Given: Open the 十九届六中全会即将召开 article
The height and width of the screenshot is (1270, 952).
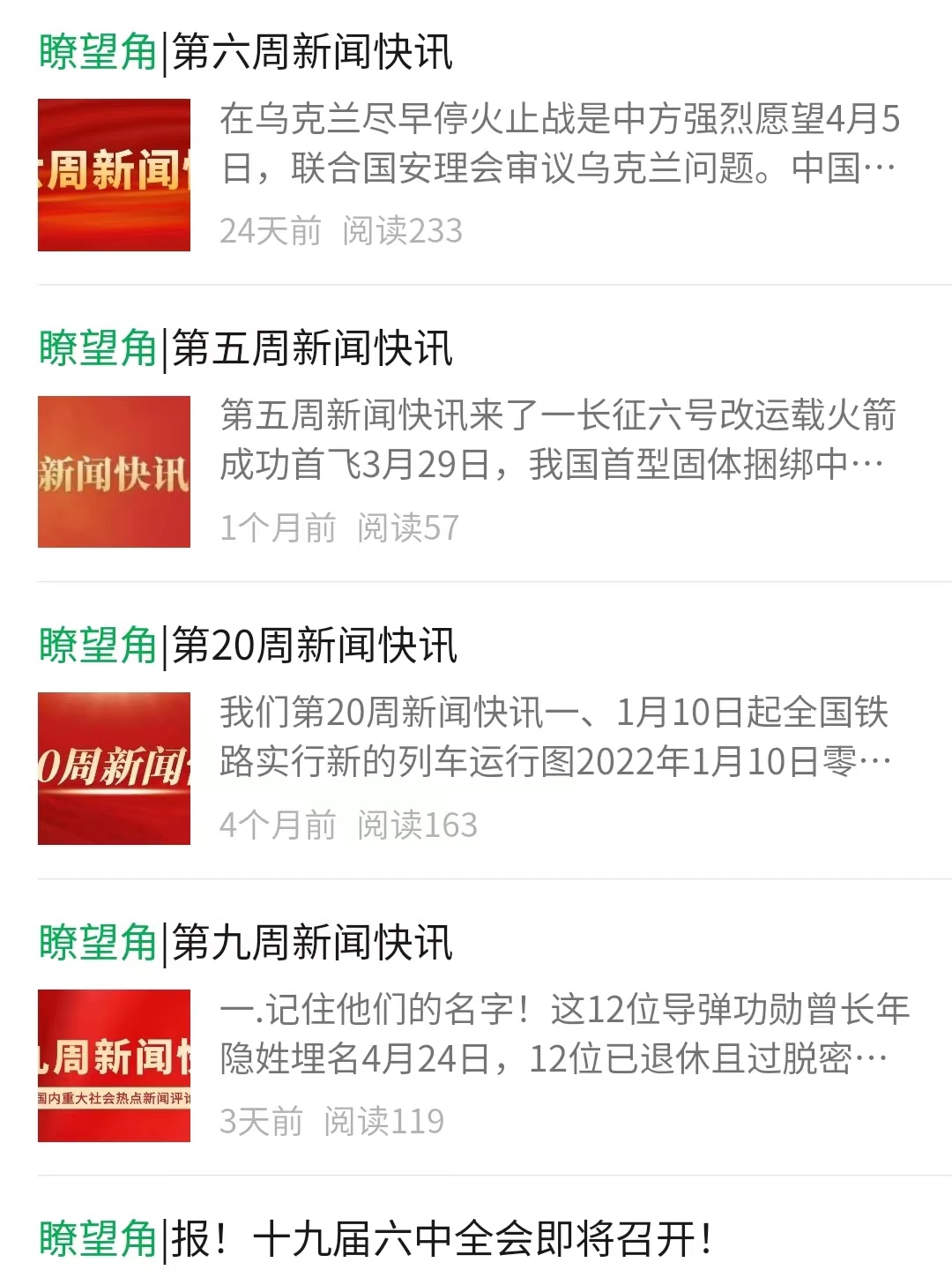Looking at the screenshot, I should 441,1239.
